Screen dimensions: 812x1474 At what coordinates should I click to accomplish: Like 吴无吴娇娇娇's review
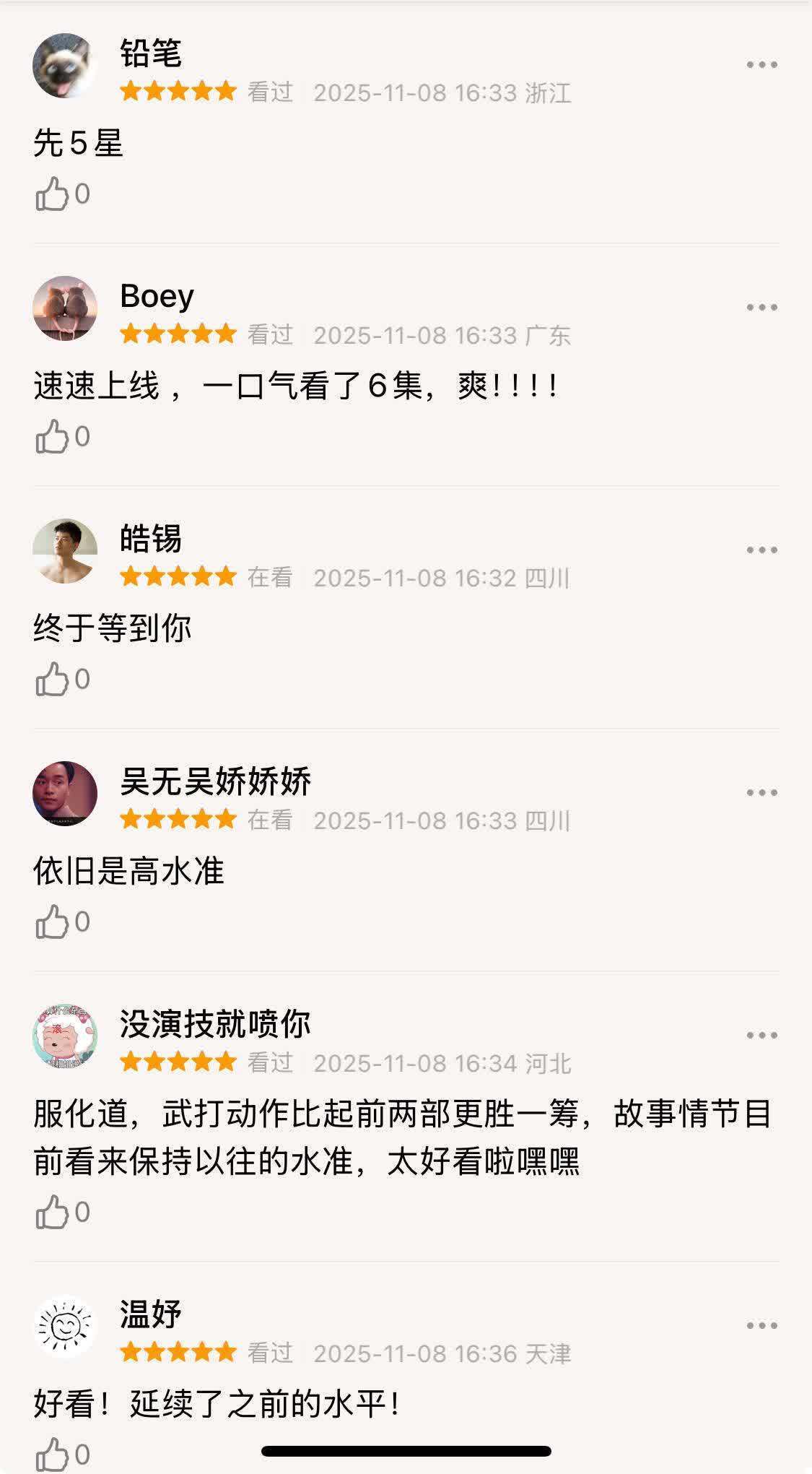pos(53,922)
